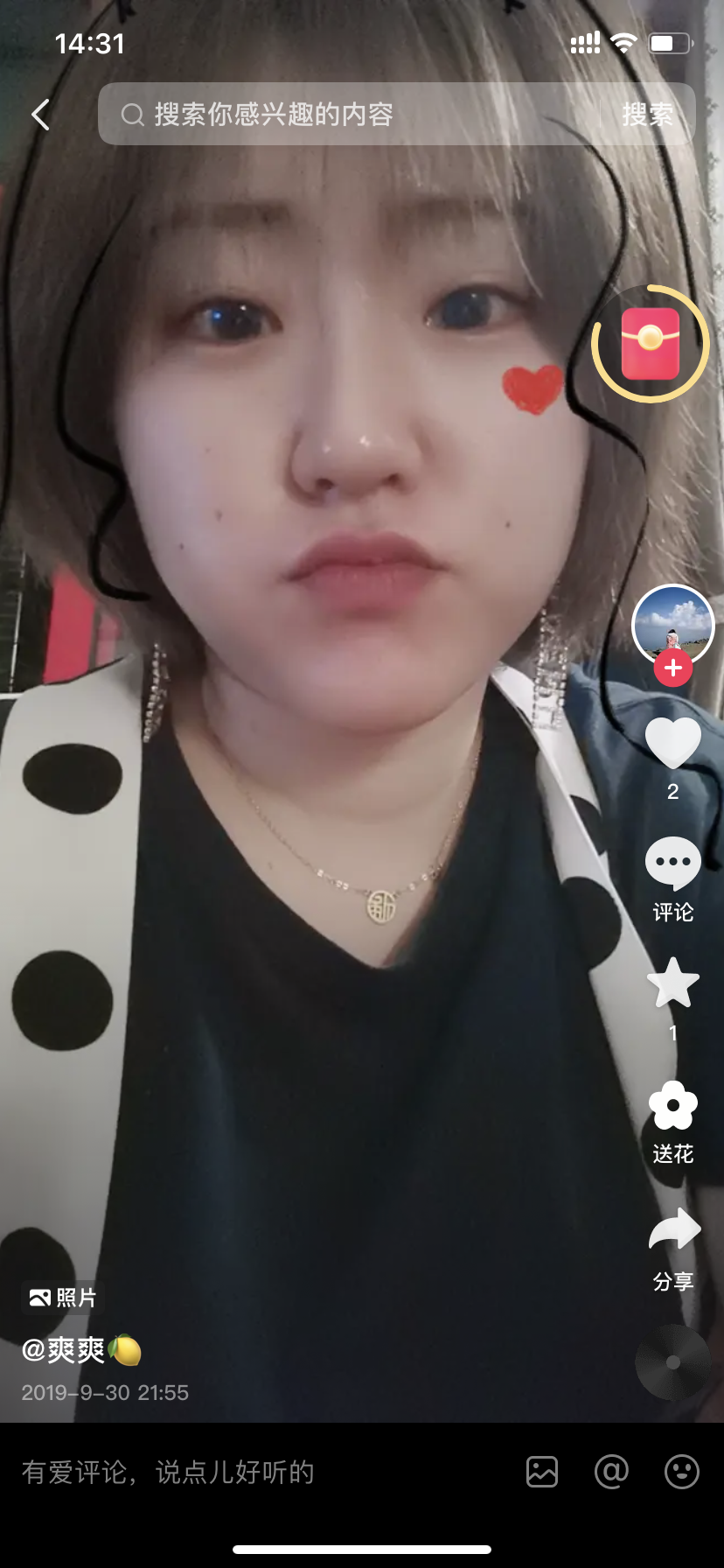Follow the creator with the plus badge
This screenshot has width=724, height=1568.
(x=672, y=668)
